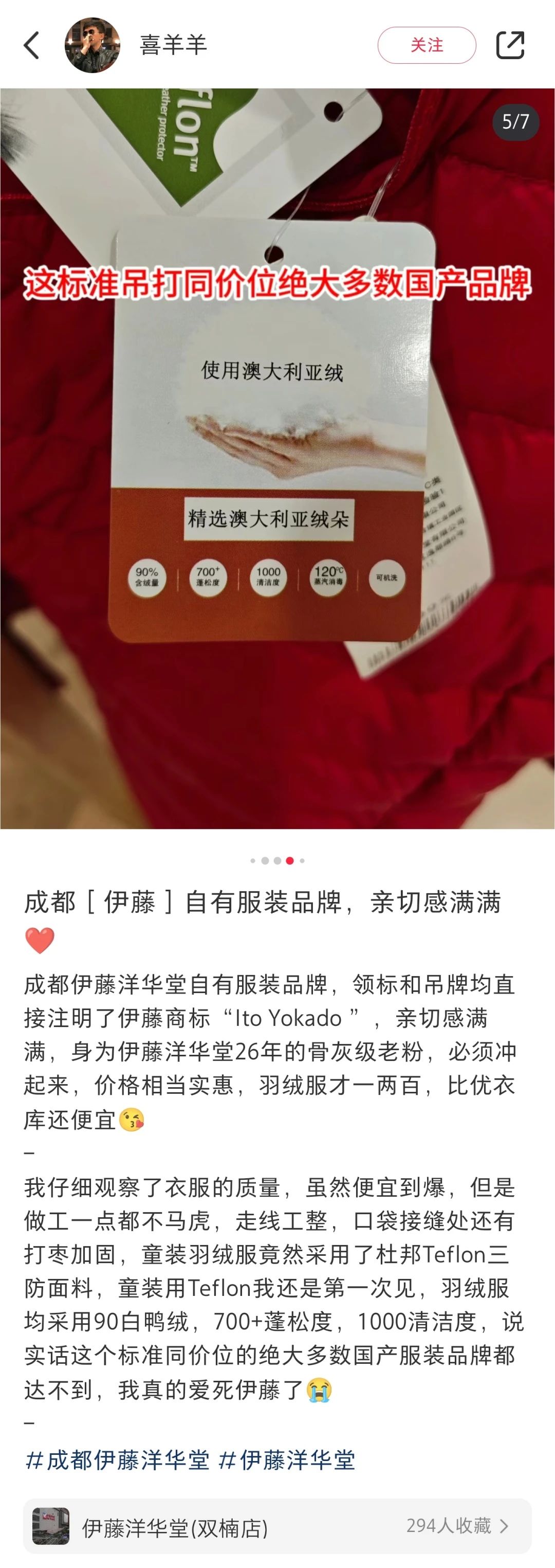Follow the author with 关注 button

pyautogui.click(x=426, y=45)
